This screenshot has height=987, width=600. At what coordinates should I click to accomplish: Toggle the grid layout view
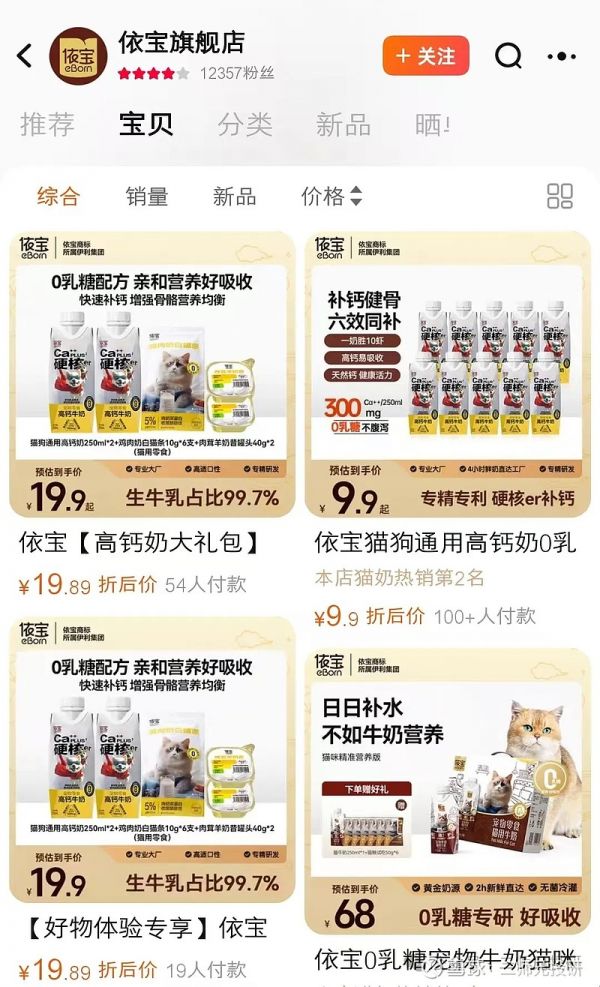coord(560,196)
